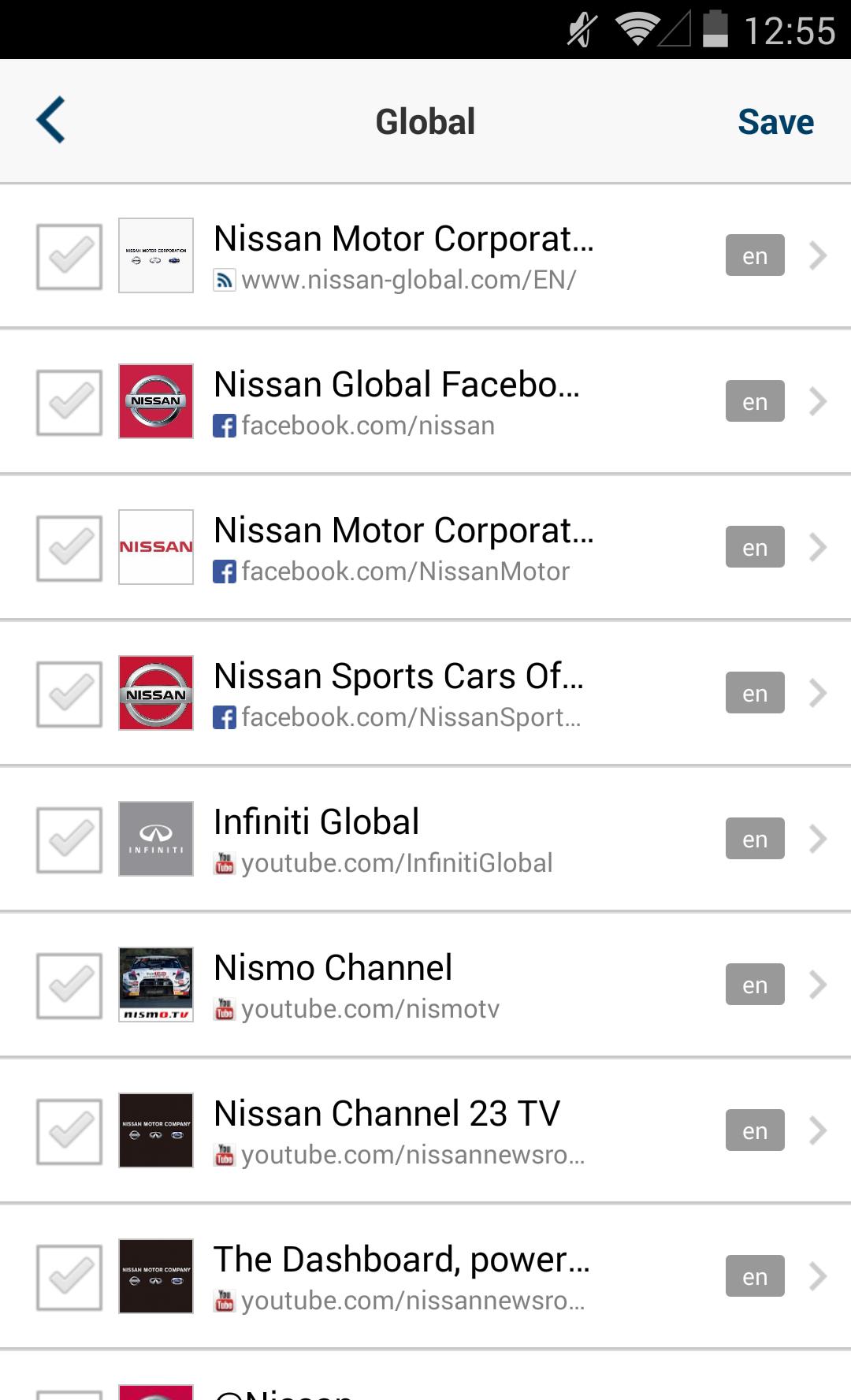This screenshot has height=1400, width=851.
Task: Expand details for Infiniti Global
Action: click(817, 838)
